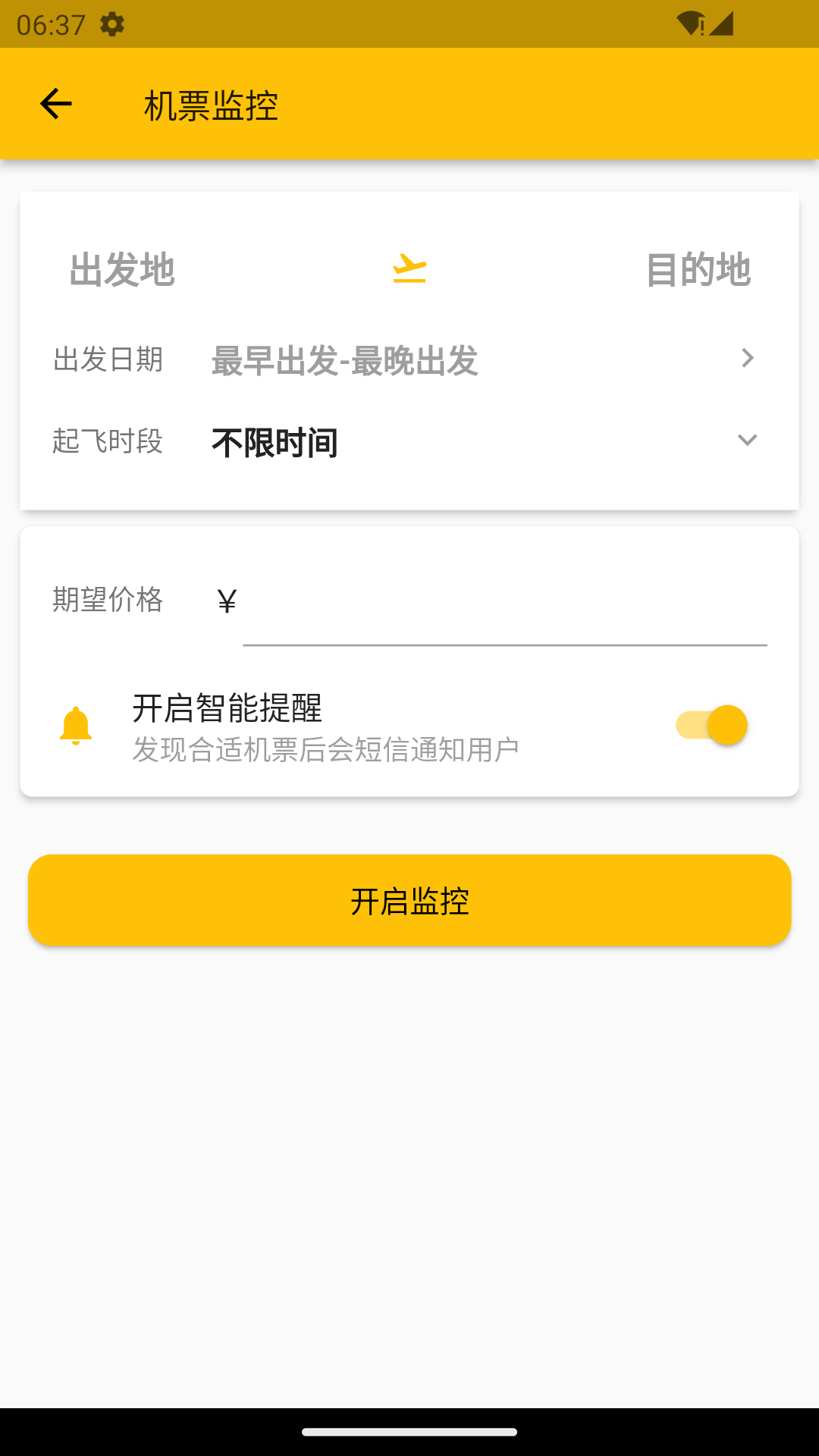The height and width of the screenshot is (1456, 819).
Task: Click the ¥ currency symbol
Action: (227, 600)
